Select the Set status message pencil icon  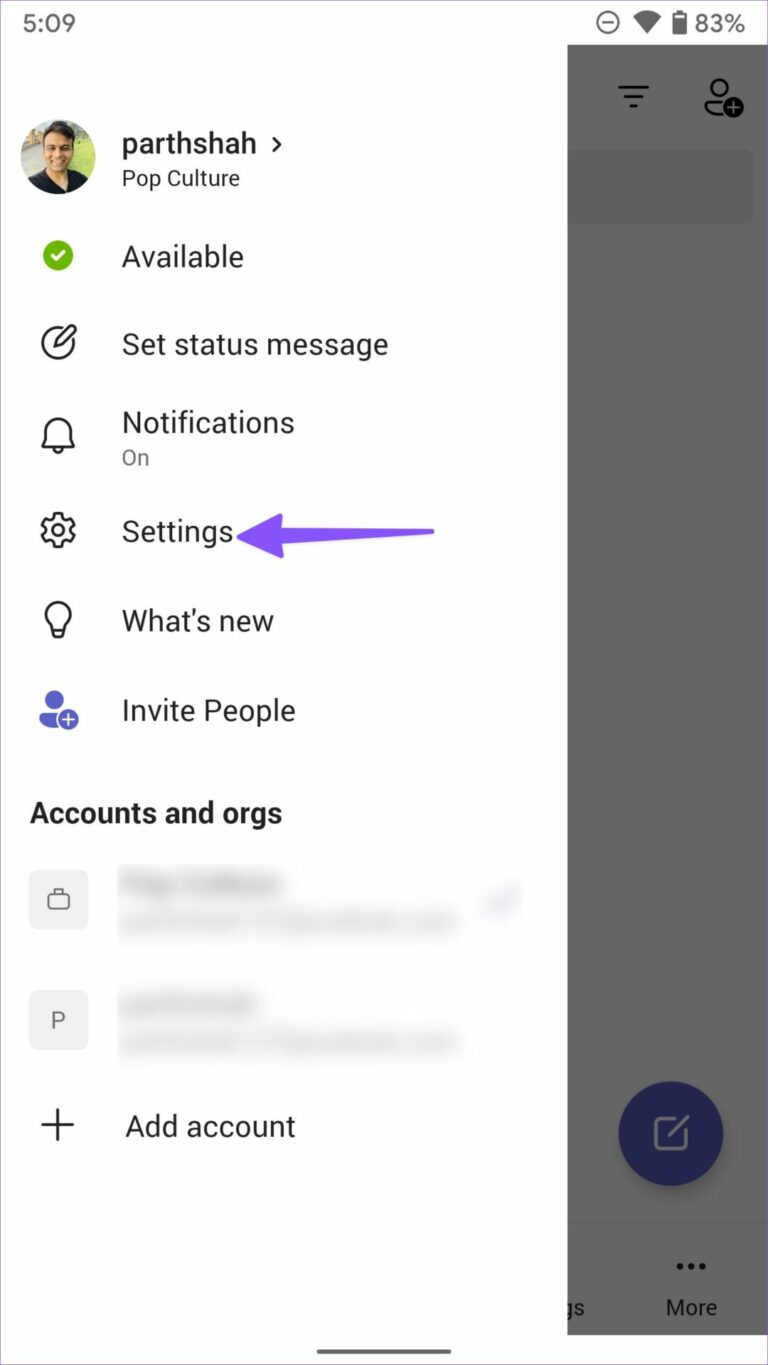tap(57, 342)
